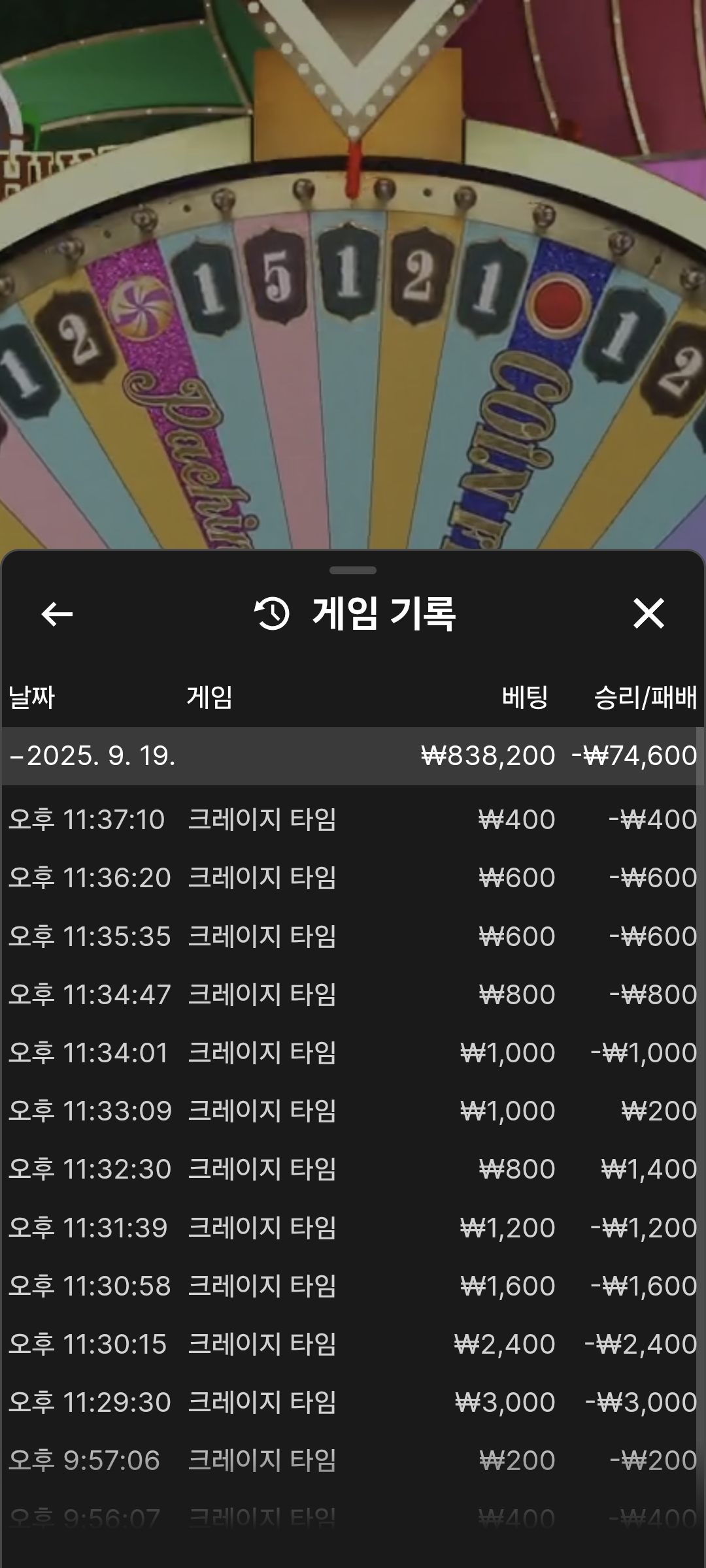Open the 오후 11:29:30 ₩3,000 bet record
Viewport: 706px width, 1568px height.
tap(353, 1402)
